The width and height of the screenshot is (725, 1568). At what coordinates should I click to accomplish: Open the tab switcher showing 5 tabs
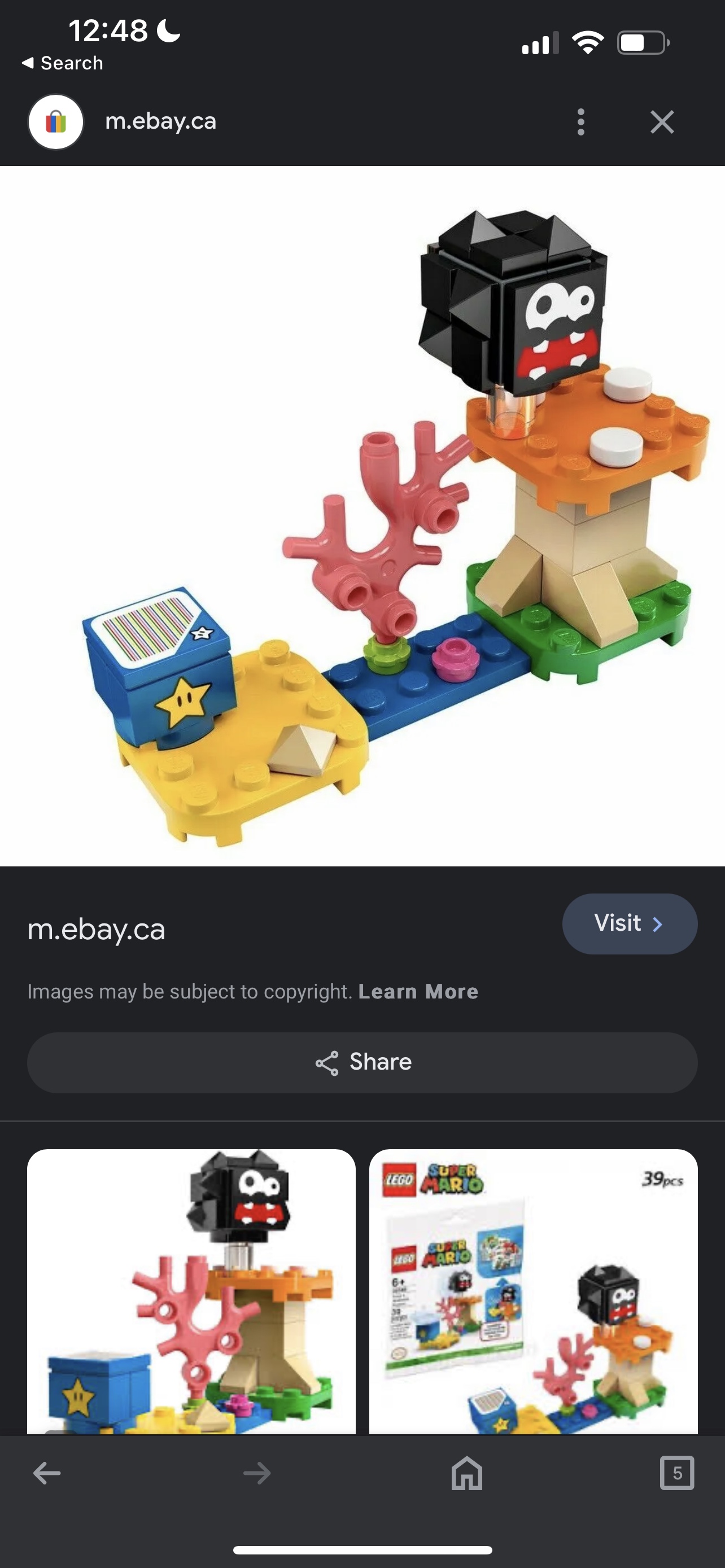pyautogui.click(x=677, y=1473)
